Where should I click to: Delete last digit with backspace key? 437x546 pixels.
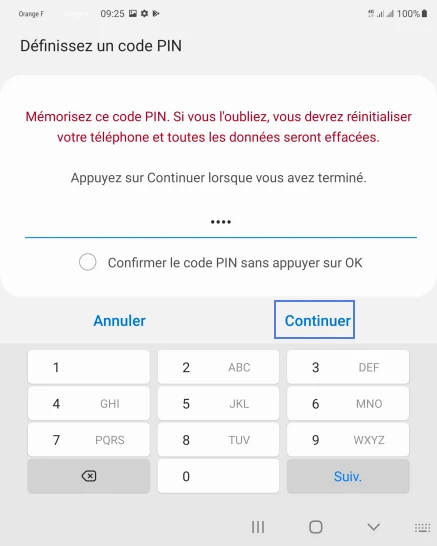(89, 476)
